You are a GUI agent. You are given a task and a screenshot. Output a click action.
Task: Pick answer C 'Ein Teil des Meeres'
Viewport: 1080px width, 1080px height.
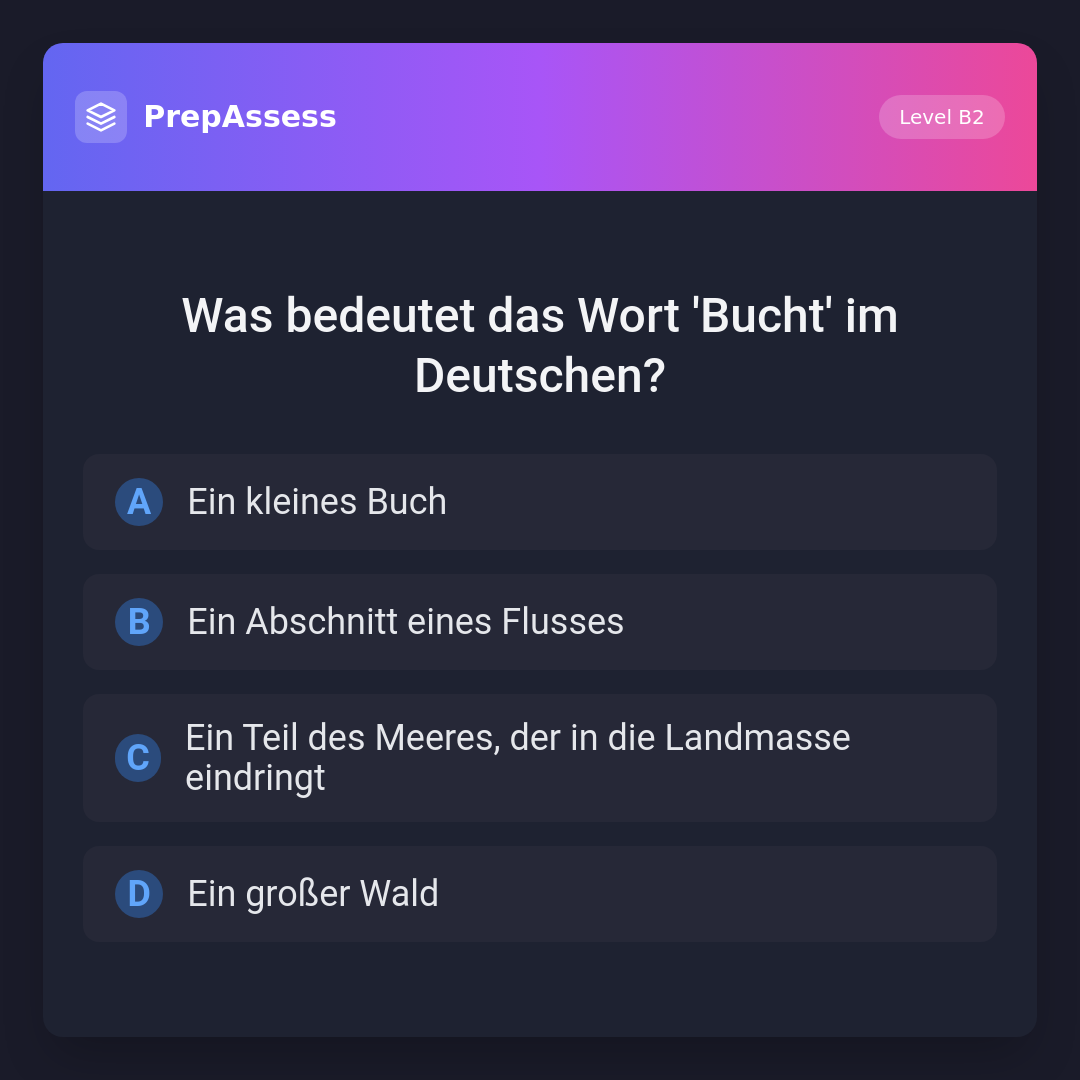tap(539, 758)
